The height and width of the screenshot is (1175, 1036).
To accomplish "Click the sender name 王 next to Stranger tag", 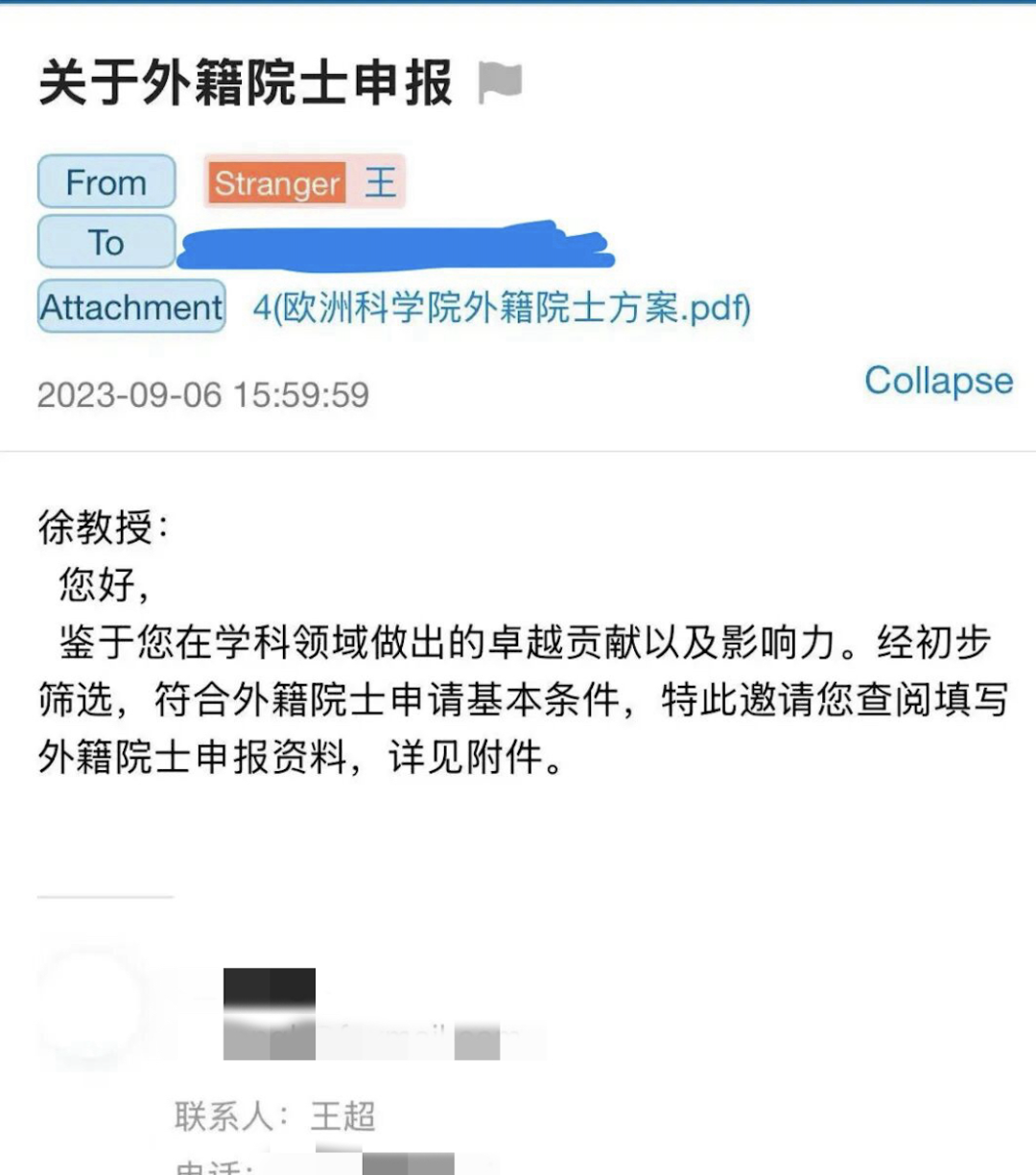I will [x=381, y=183].
